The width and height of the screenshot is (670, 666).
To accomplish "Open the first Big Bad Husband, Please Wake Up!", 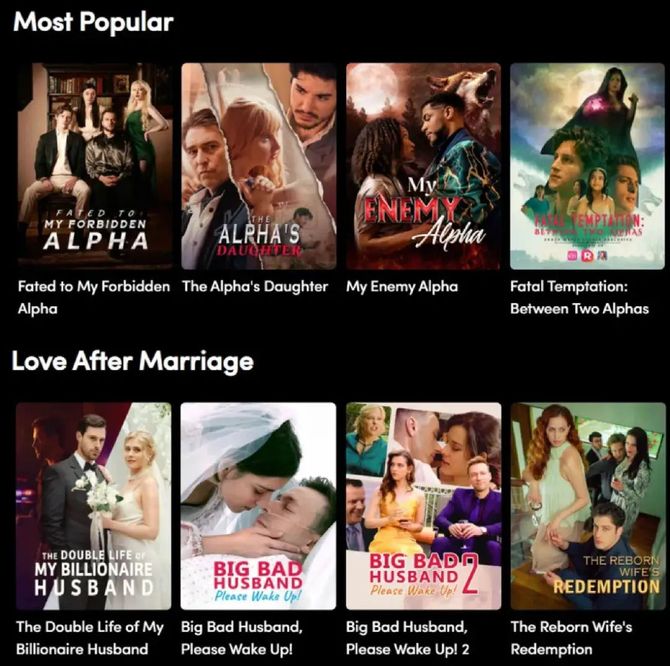I will point(258,506).
